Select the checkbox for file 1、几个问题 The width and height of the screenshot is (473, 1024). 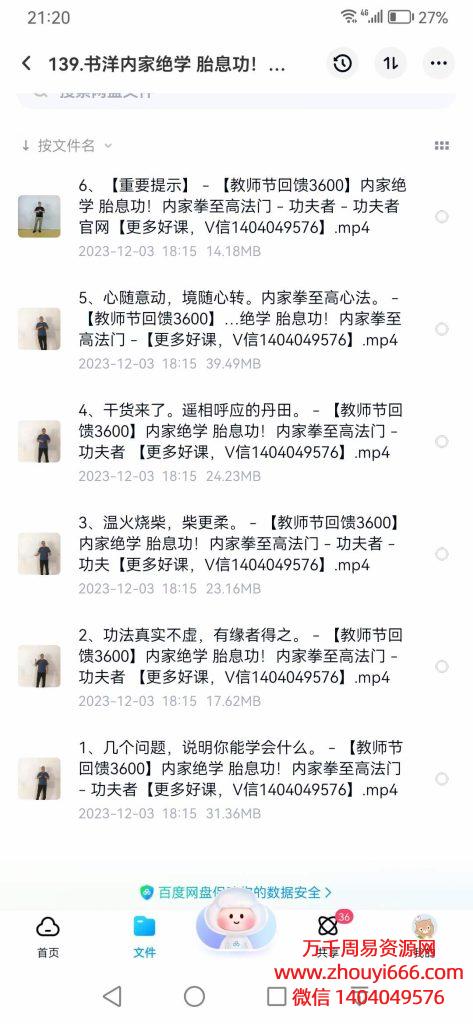(442, 778)
